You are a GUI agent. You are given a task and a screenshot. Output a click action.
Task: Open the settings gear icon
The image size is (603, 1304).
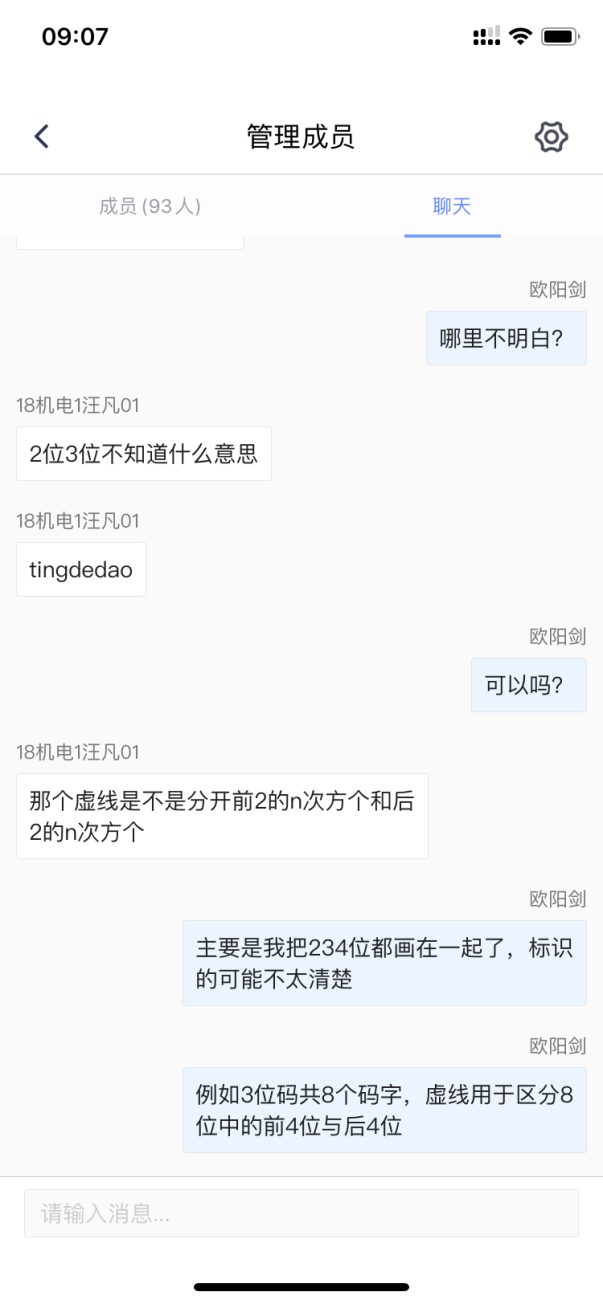click(551, 136)
